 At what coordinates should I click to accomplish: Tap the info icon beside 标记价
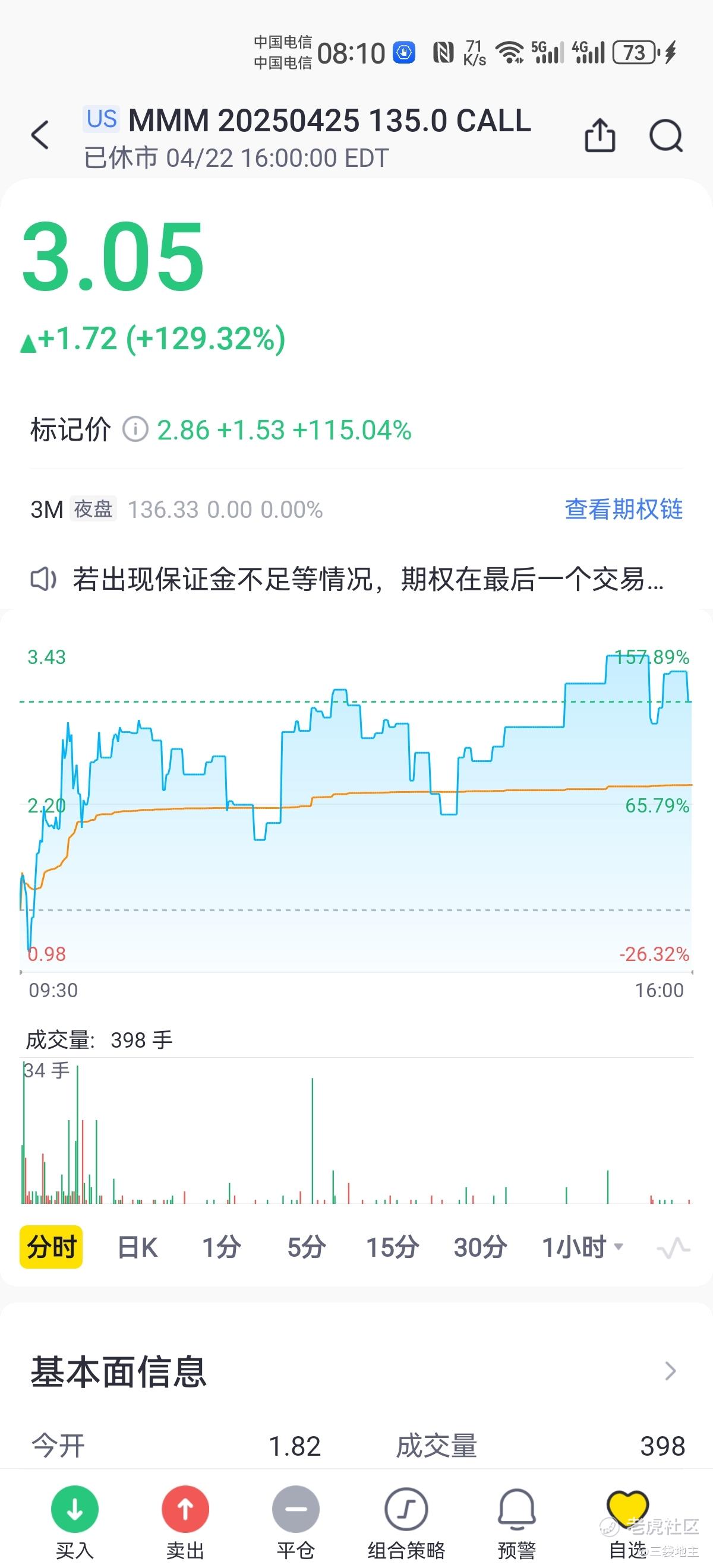coord(135,429)
